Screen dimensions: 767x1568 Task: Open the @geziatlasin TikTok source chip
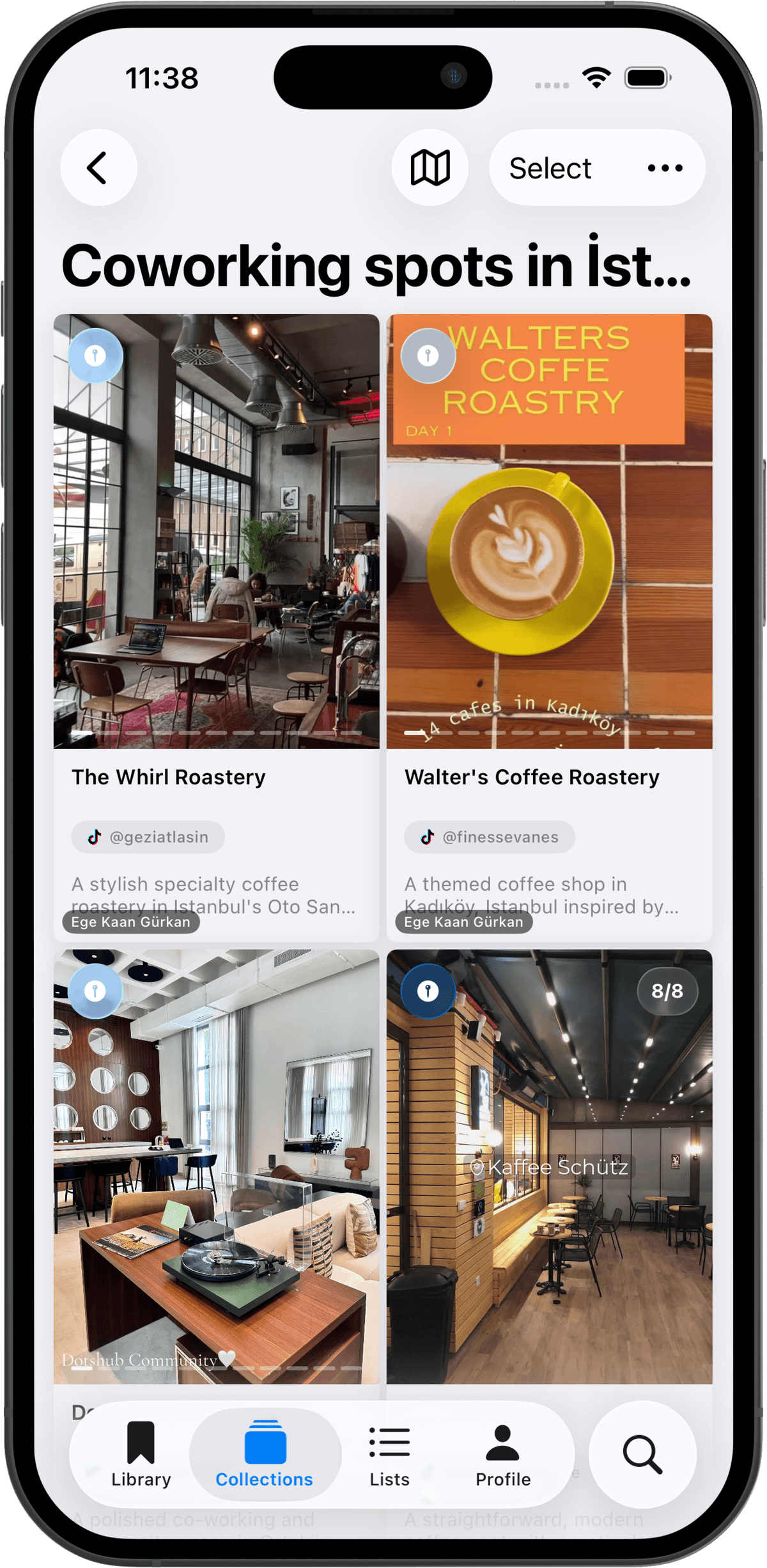[x=148, y=837]
